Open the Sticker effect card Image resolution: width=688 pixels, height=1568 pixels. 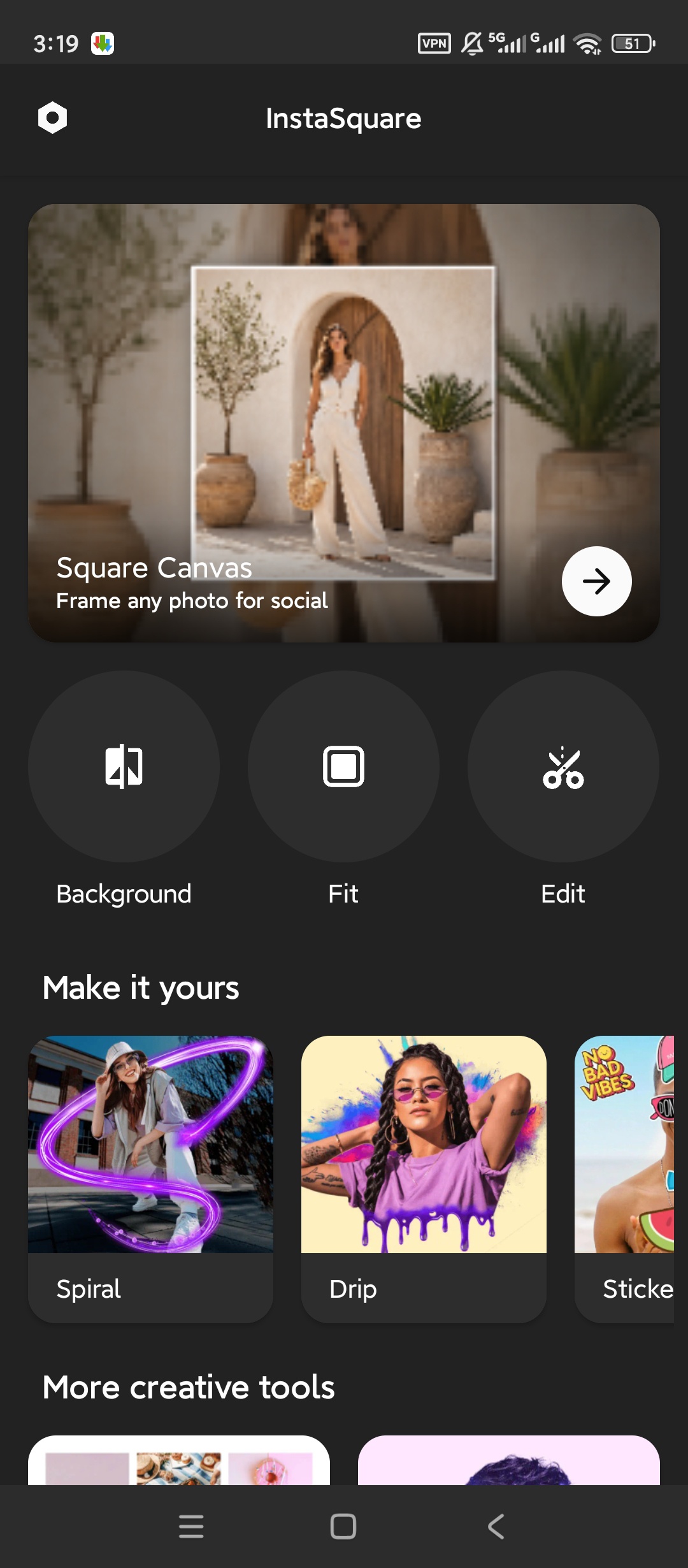[x=624, y=1179]
